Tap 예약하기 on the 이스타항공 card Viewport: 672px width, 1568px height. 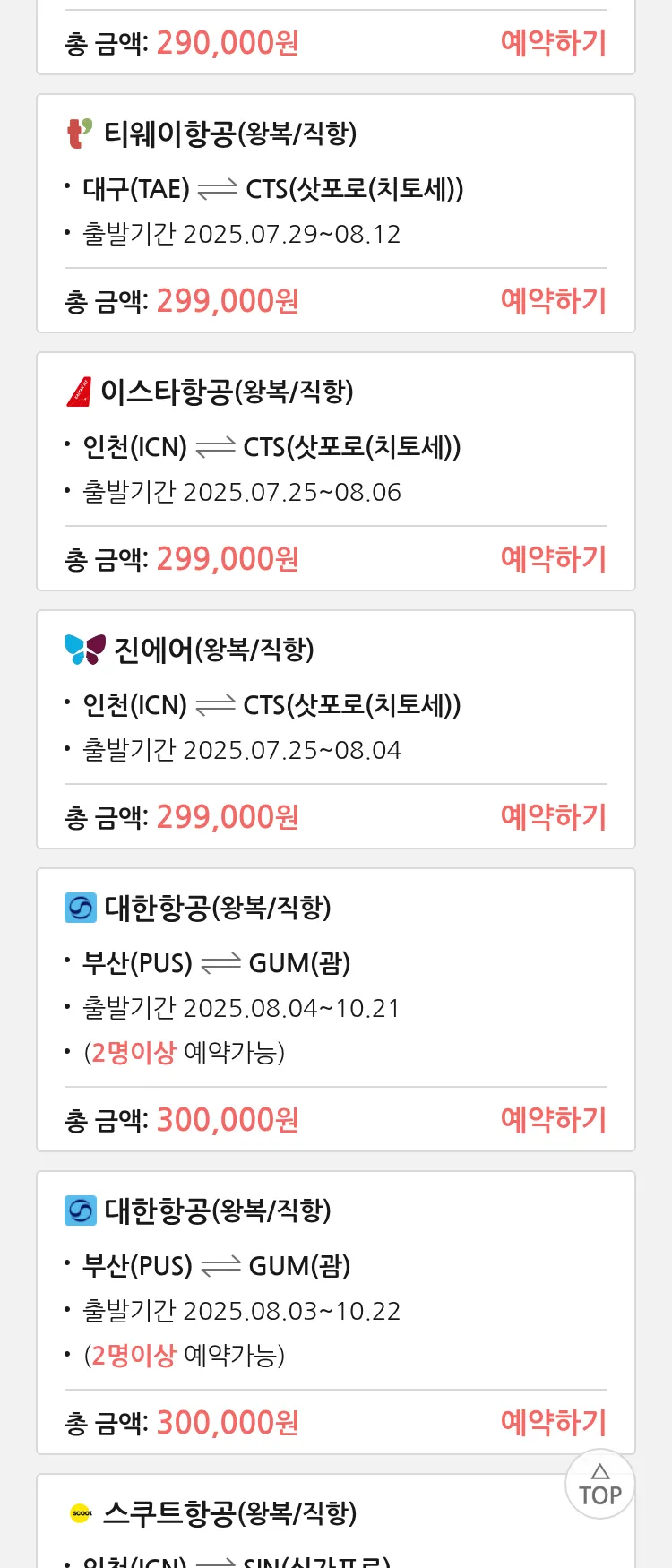click(553, 559)
